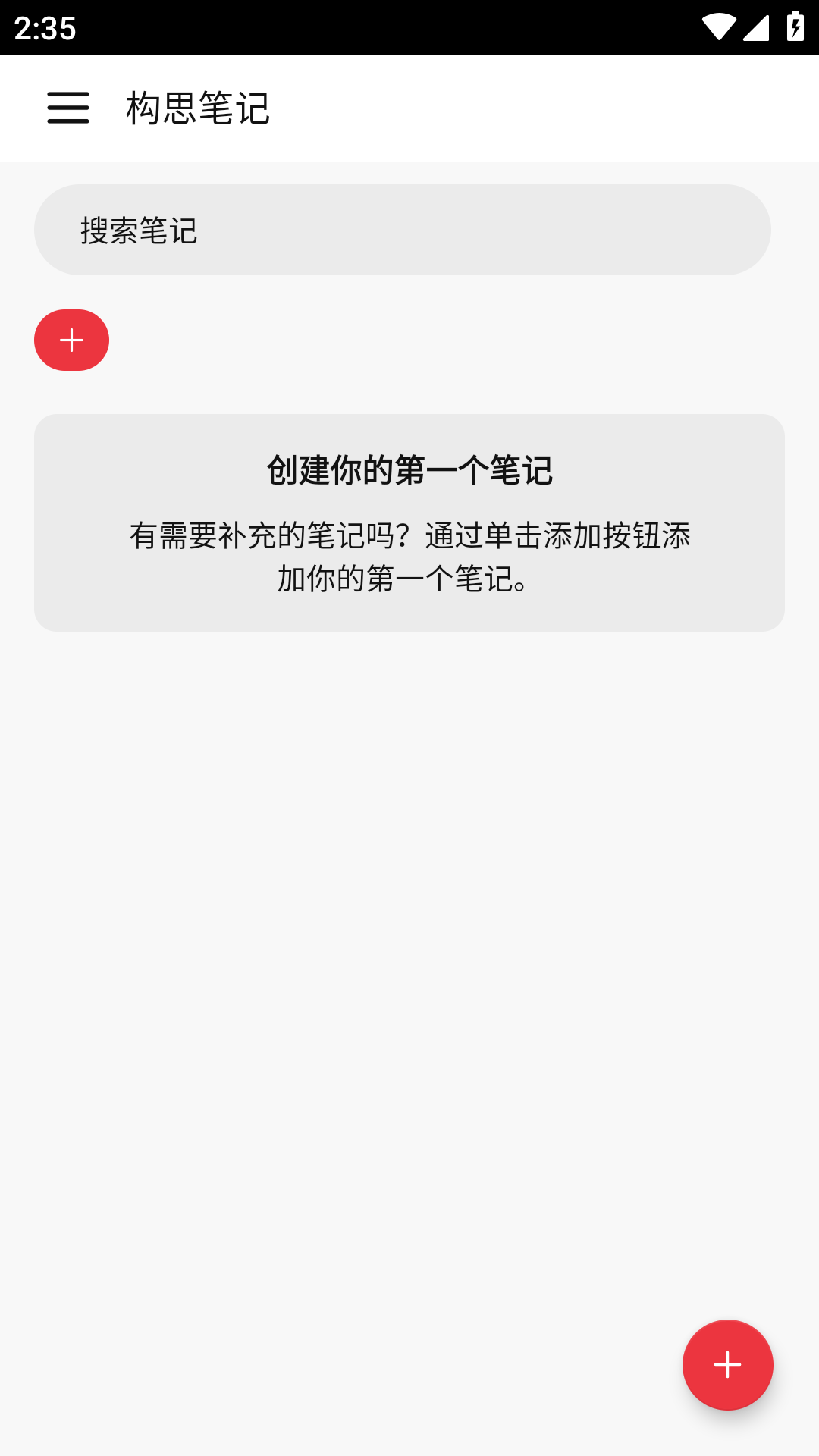The height and width of the screenshot is (1456, 819).
Task: Tap the battery indicator in the status bar
Action: tap(794, 25)
